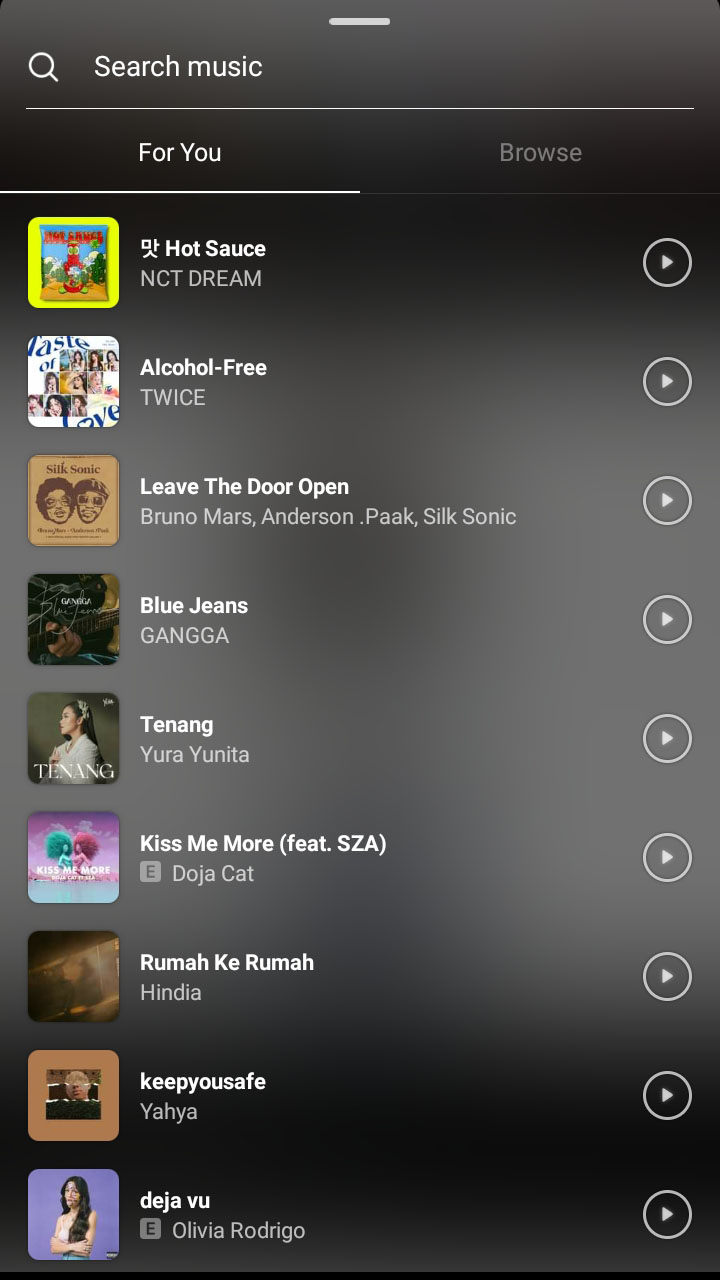
Task: Select the Silk Sonic album art
Action: (x=73, y=500)
